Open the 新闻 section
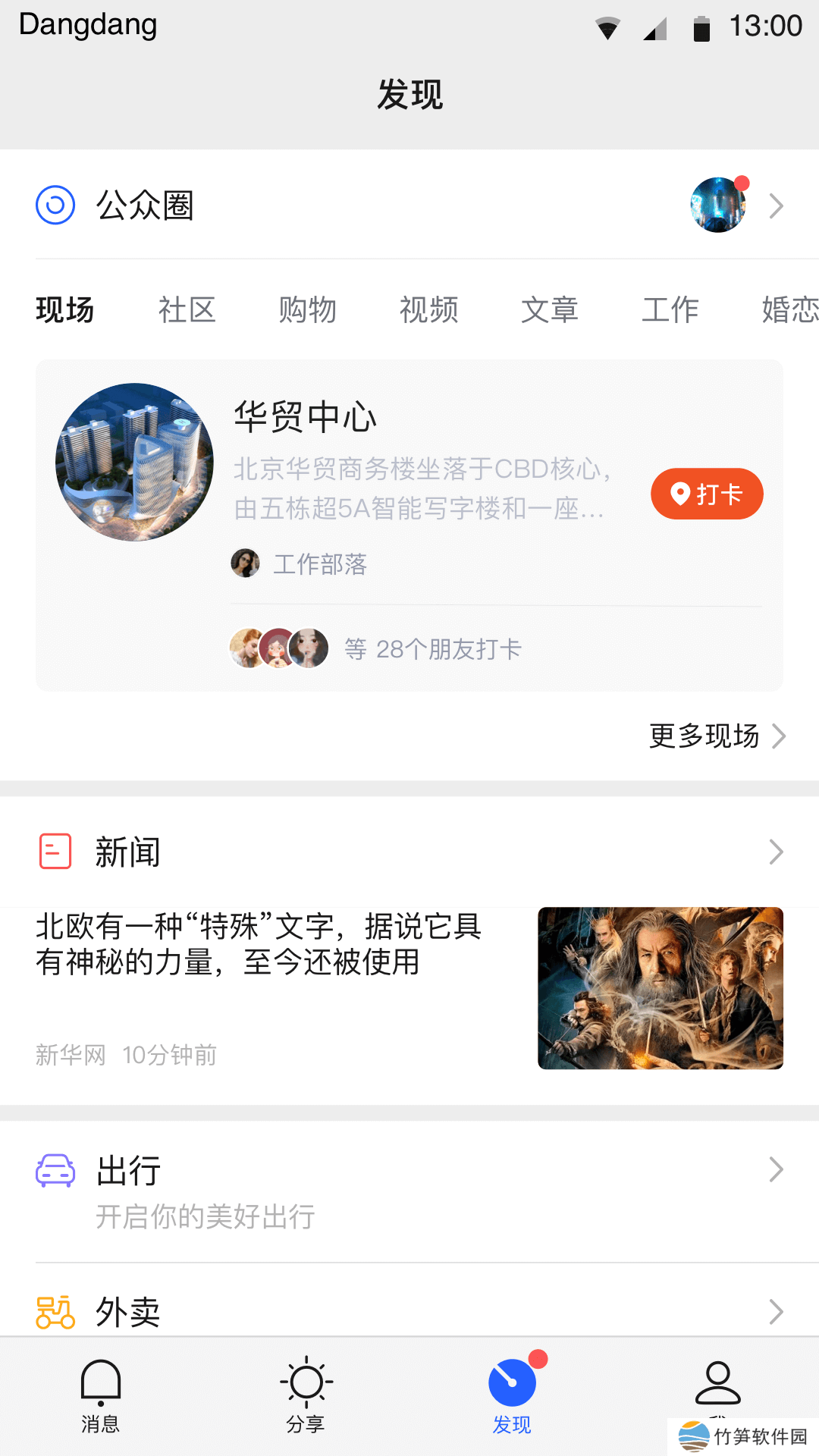Viewport: 819px width, 1456px height. click(409, 852)
